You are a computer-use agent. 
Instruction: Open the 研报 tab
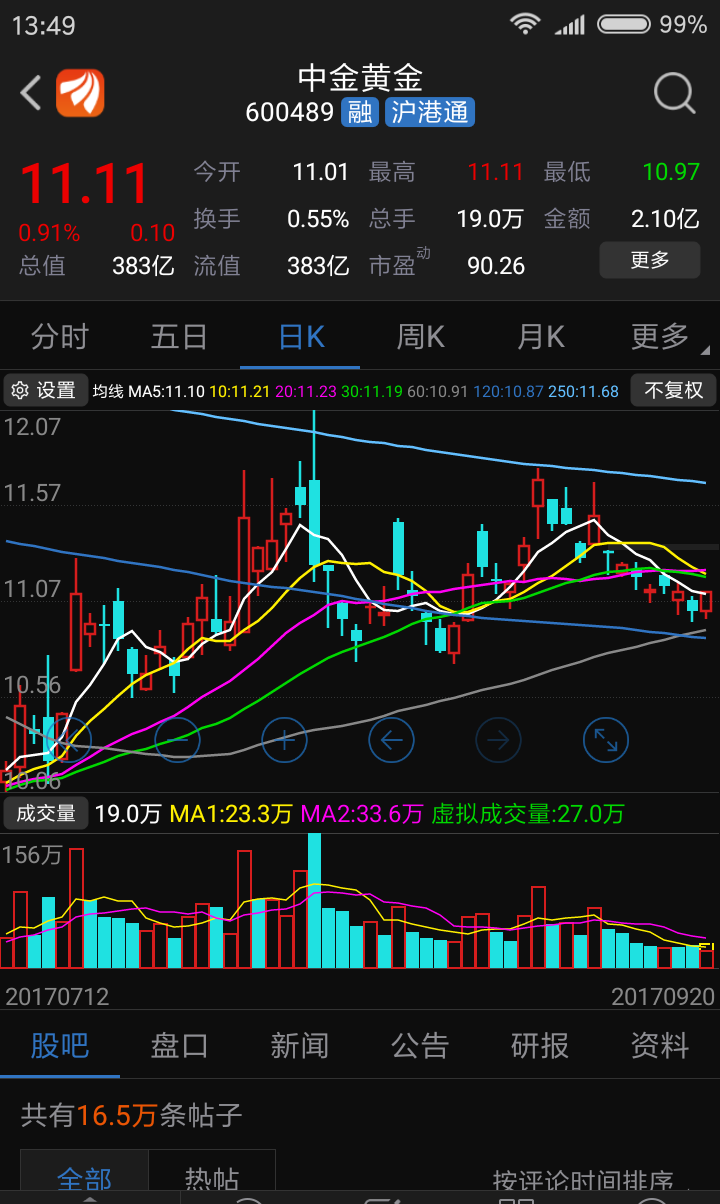point(540,1045)
